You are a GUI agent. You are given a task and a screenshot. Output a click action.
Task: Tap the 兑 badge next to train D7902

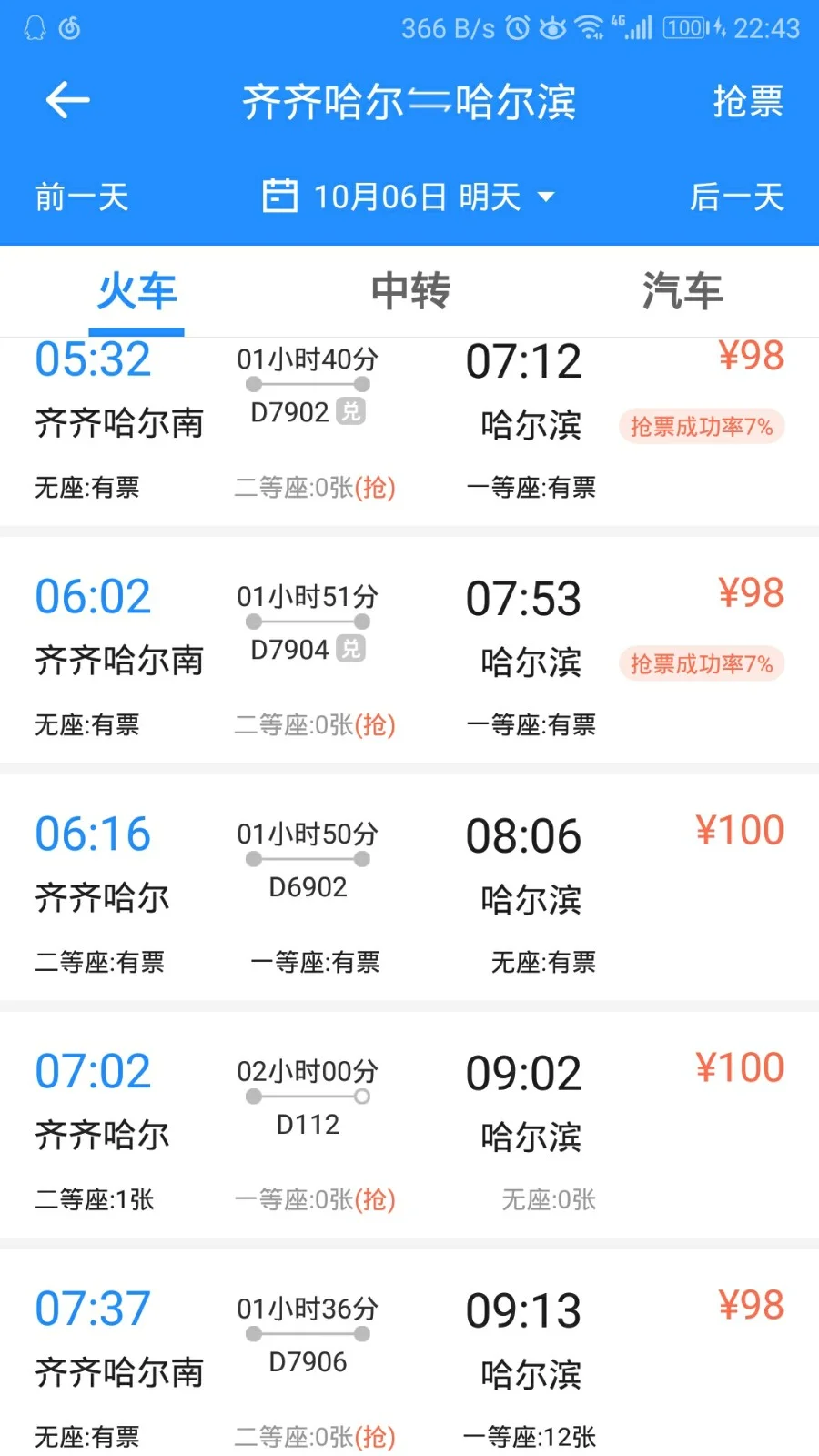point(350,411)
